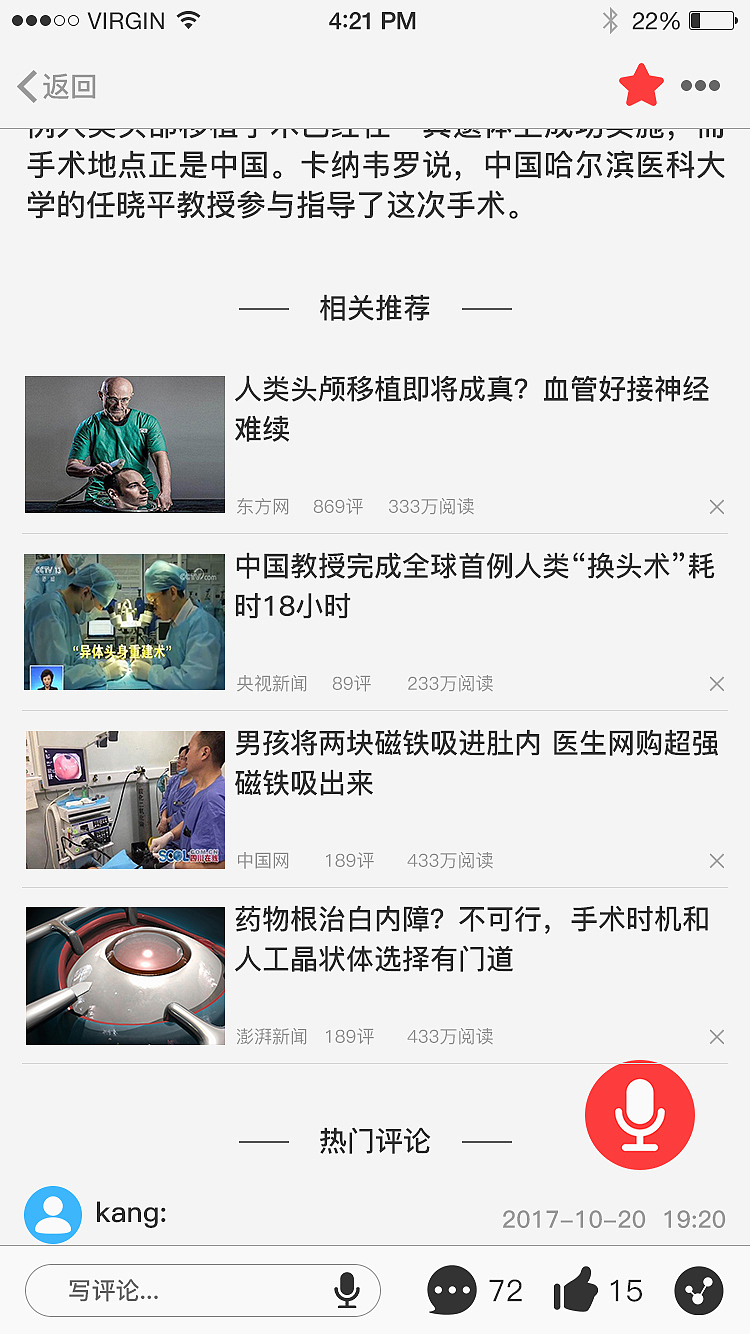Open the 72 comments bubble

452,1291
